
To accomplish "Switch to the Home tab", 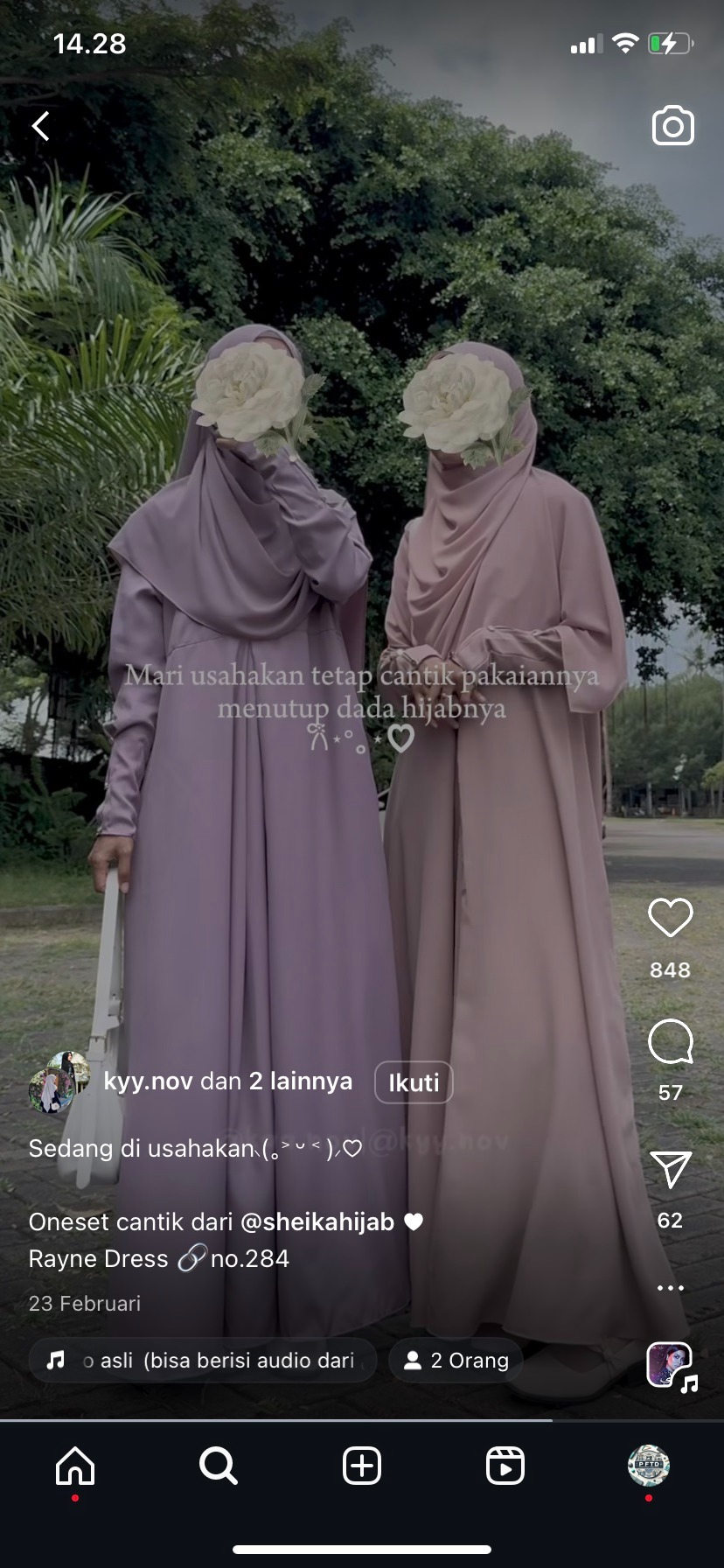I will point(75,1466).
